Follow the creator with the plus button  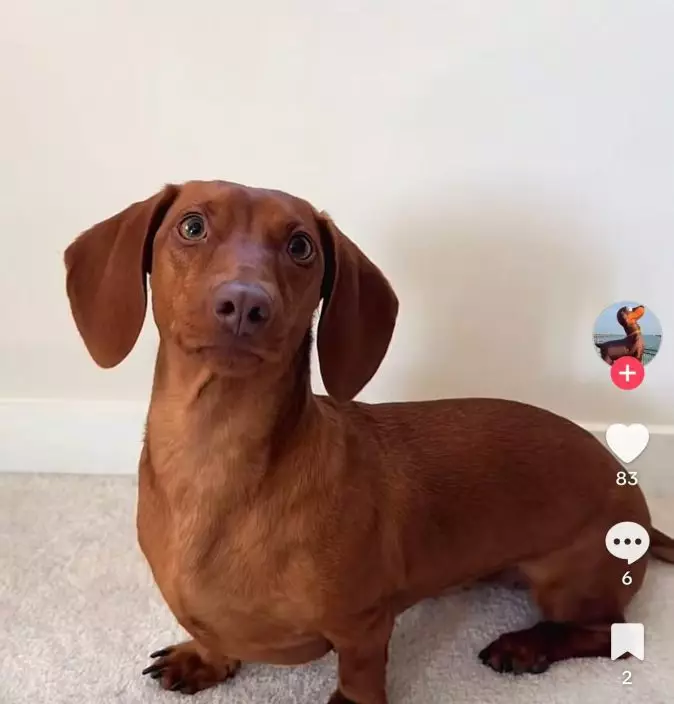(x=627, y=374)
